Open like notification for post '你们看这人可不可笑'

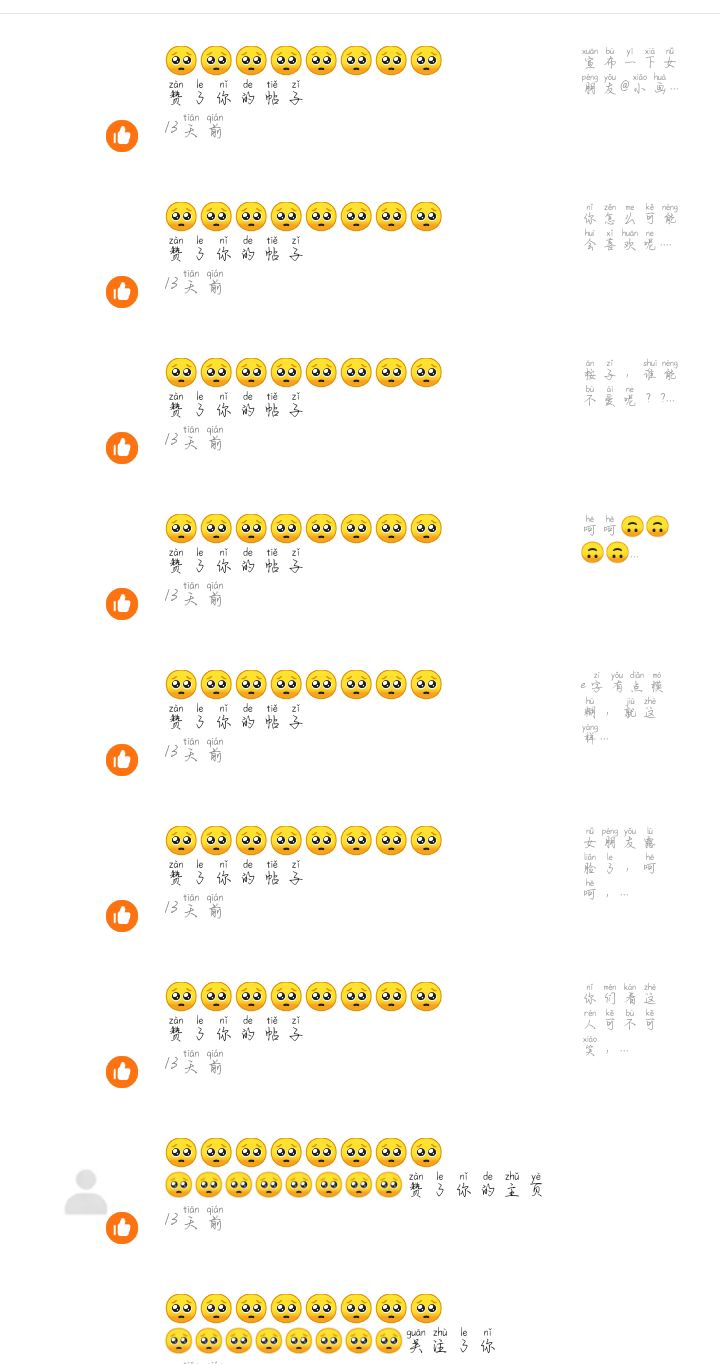tap(360, 1028)
